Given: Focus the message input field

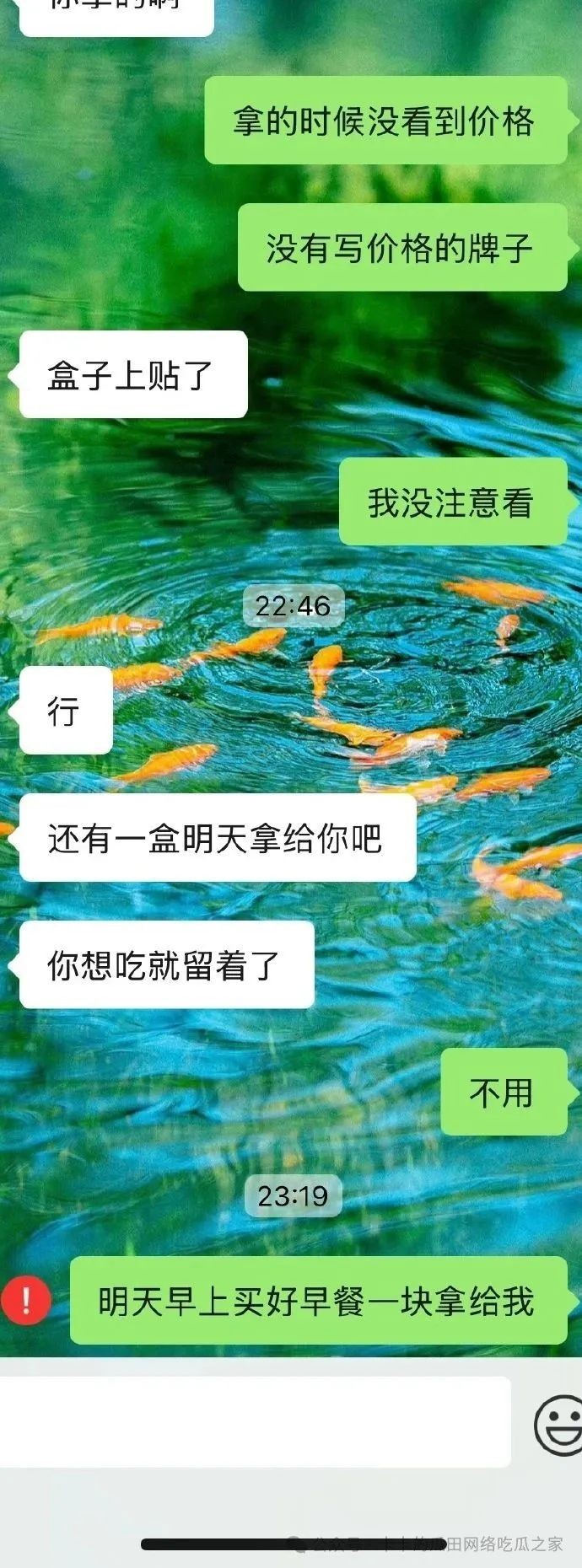Looking at the screenshot, I should [x=253, y=1422].
